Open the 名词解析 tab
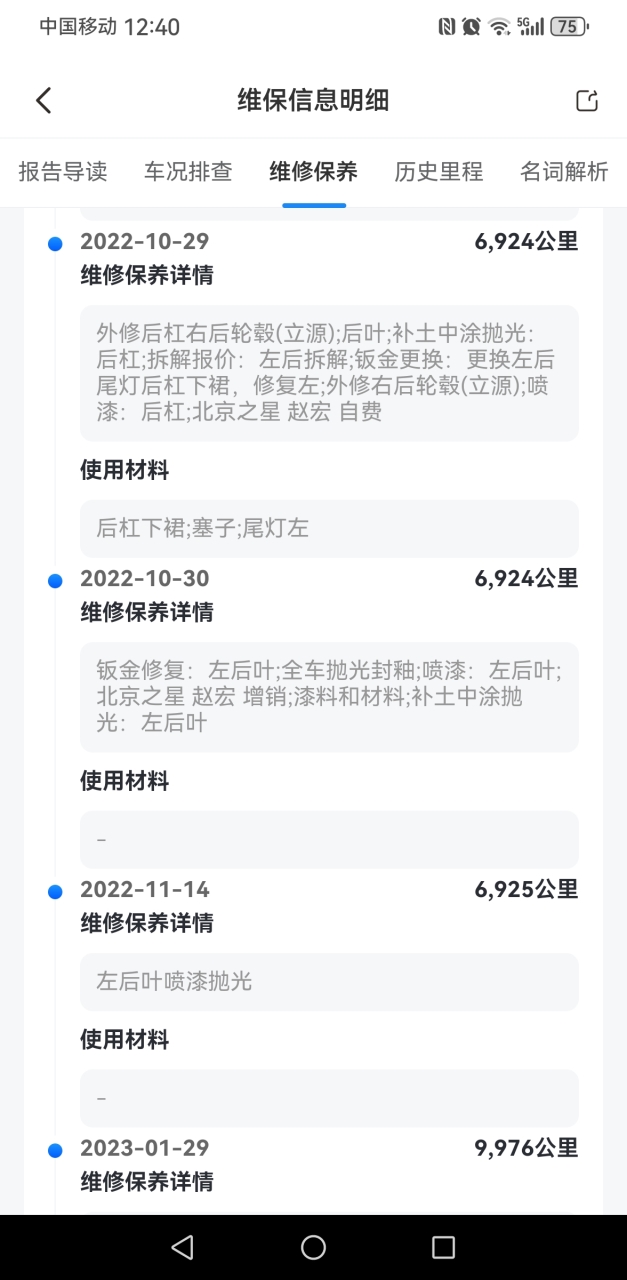This screenshot has width=627, height=1280. [x=564, y=172]
